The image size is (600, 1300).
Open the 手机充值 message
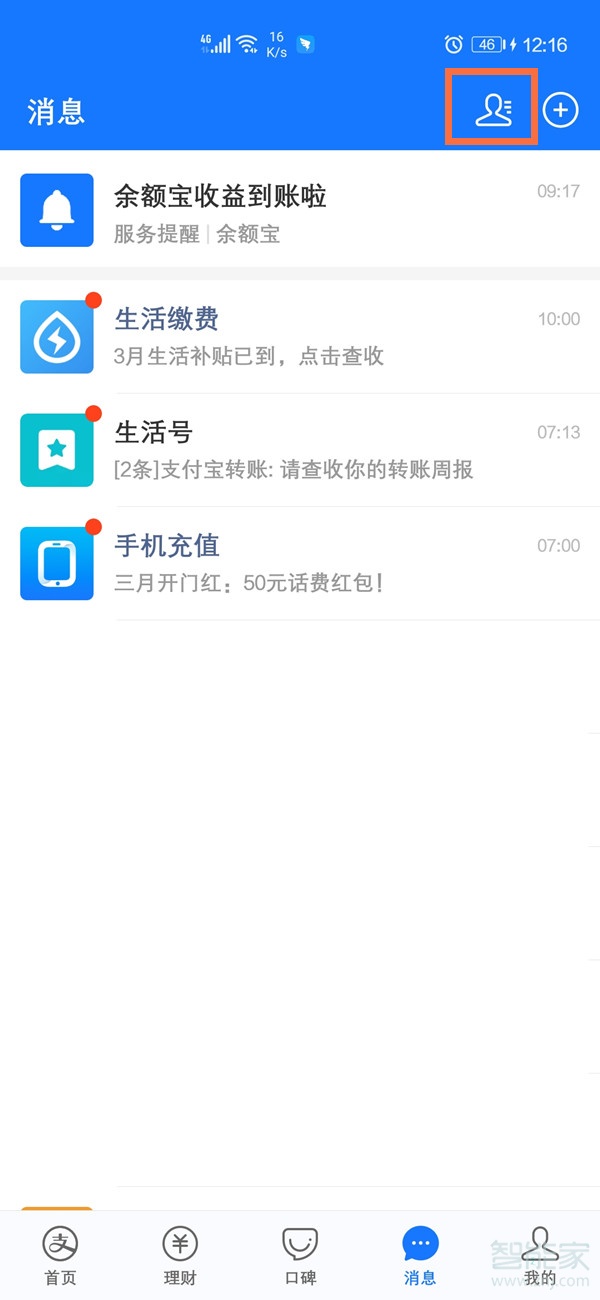pyautogui.click(x=300, y=563)
